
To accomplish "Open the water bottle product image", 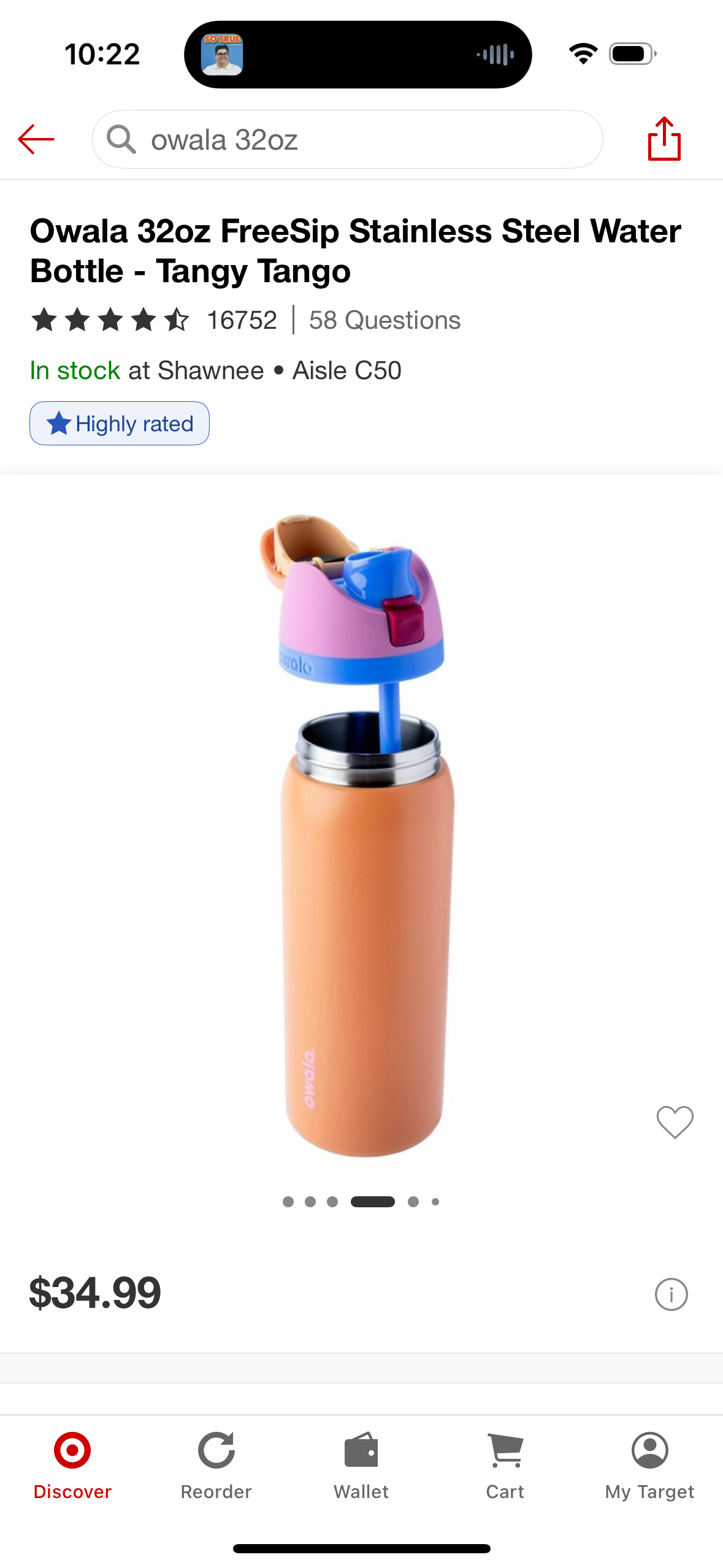I will 362,834.
